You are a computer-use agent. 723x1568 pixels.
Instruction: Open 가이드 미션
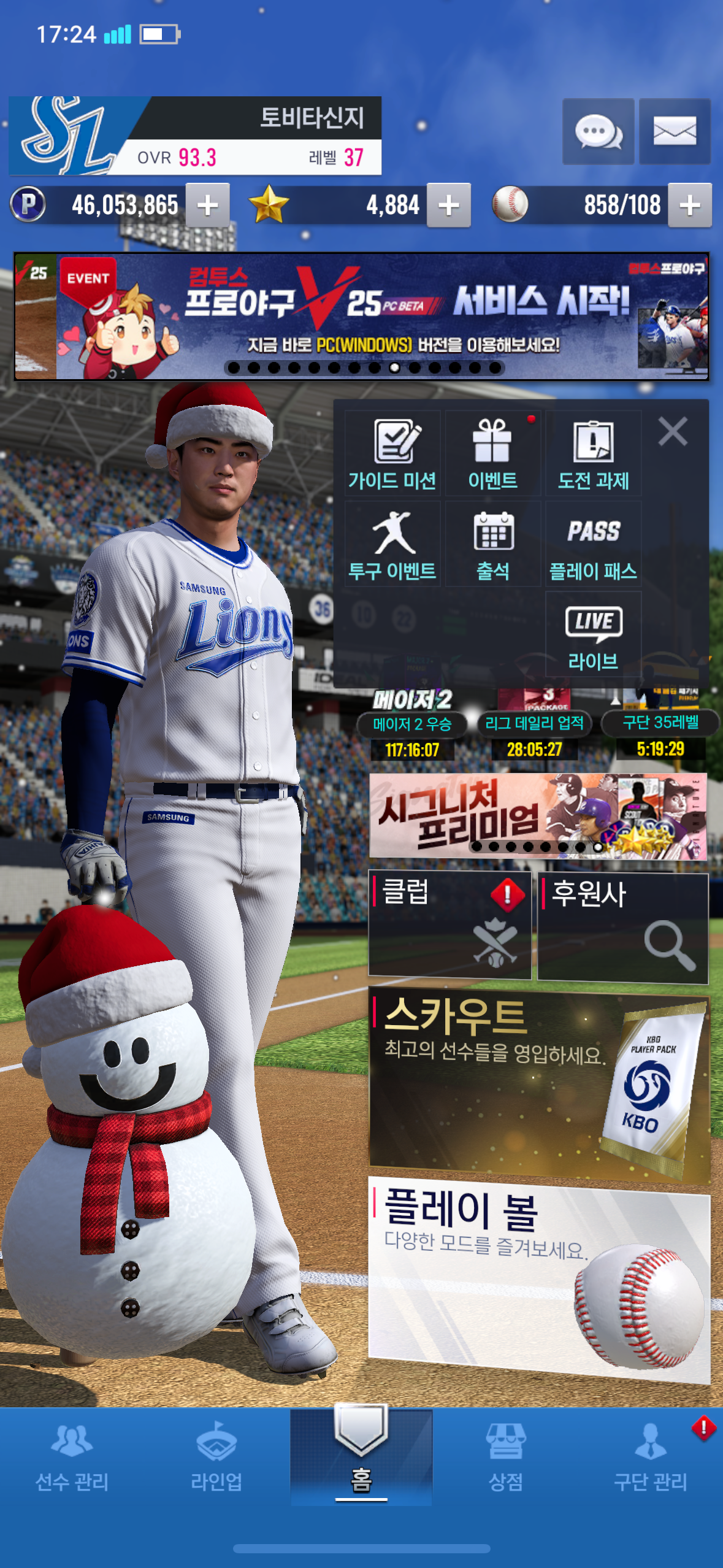click(392, 454)
